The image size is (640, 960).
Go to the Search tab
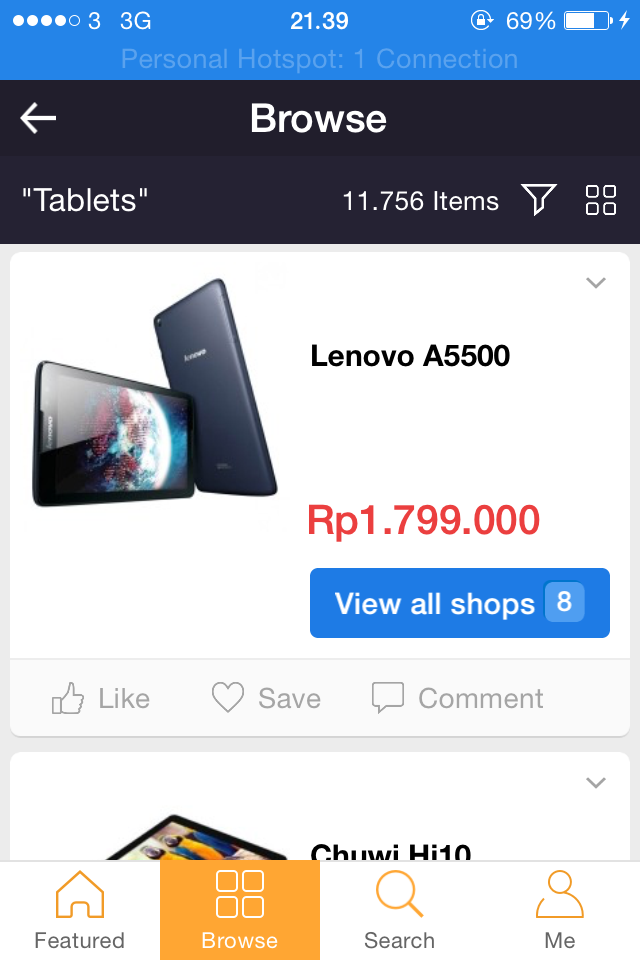(399, 910)
